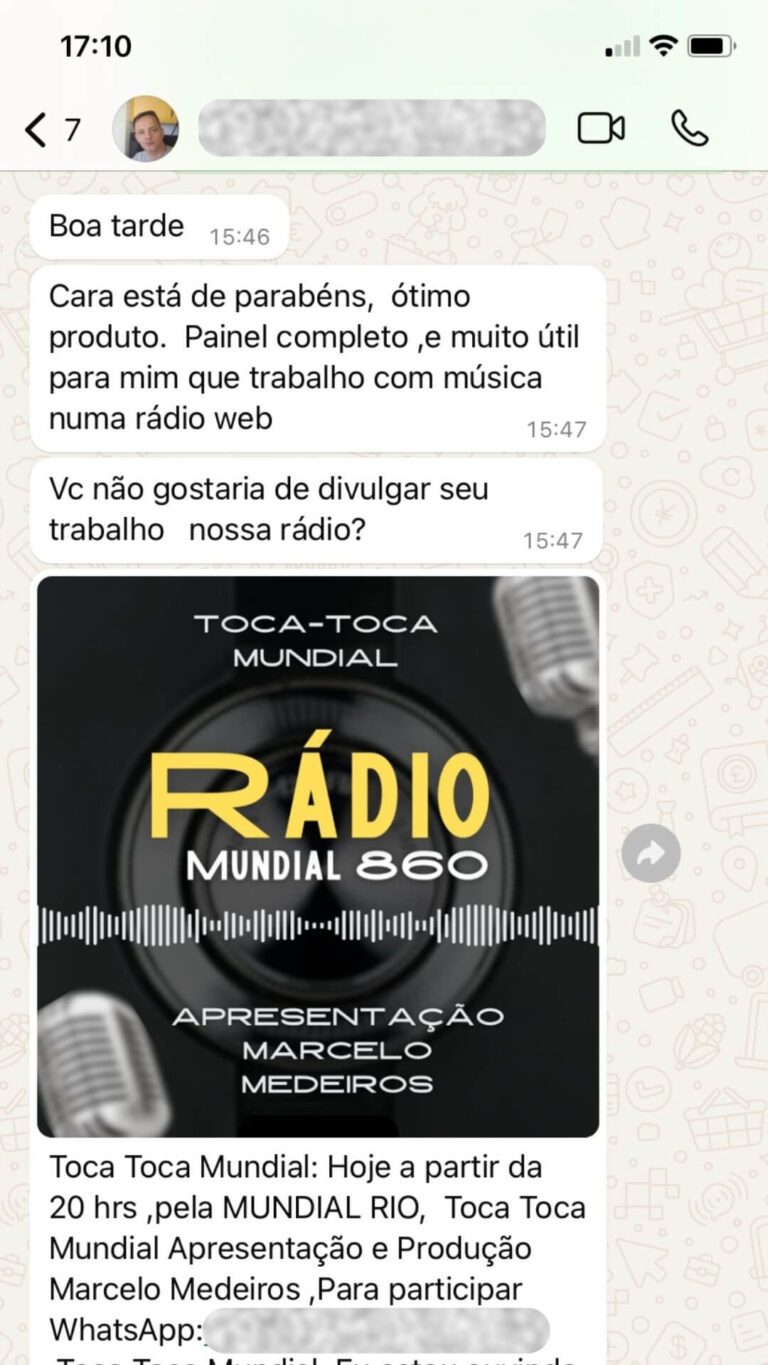Screen dimensions: 768x1365
Task: Start a voice call
Action: click(689, 128)
